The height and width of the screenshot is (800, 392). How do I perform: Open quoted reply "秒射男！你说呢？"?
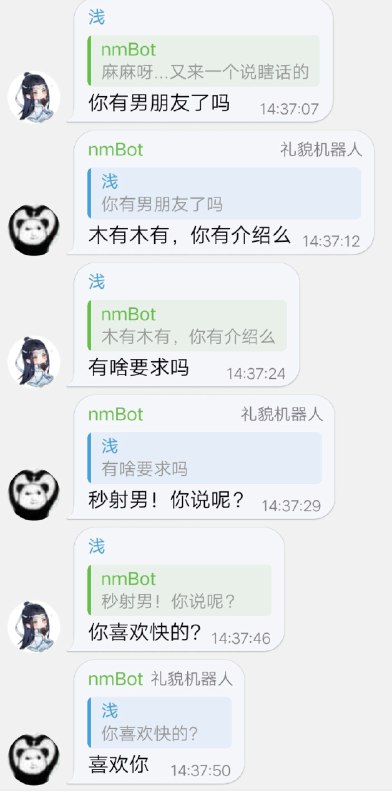click(179, 590)
